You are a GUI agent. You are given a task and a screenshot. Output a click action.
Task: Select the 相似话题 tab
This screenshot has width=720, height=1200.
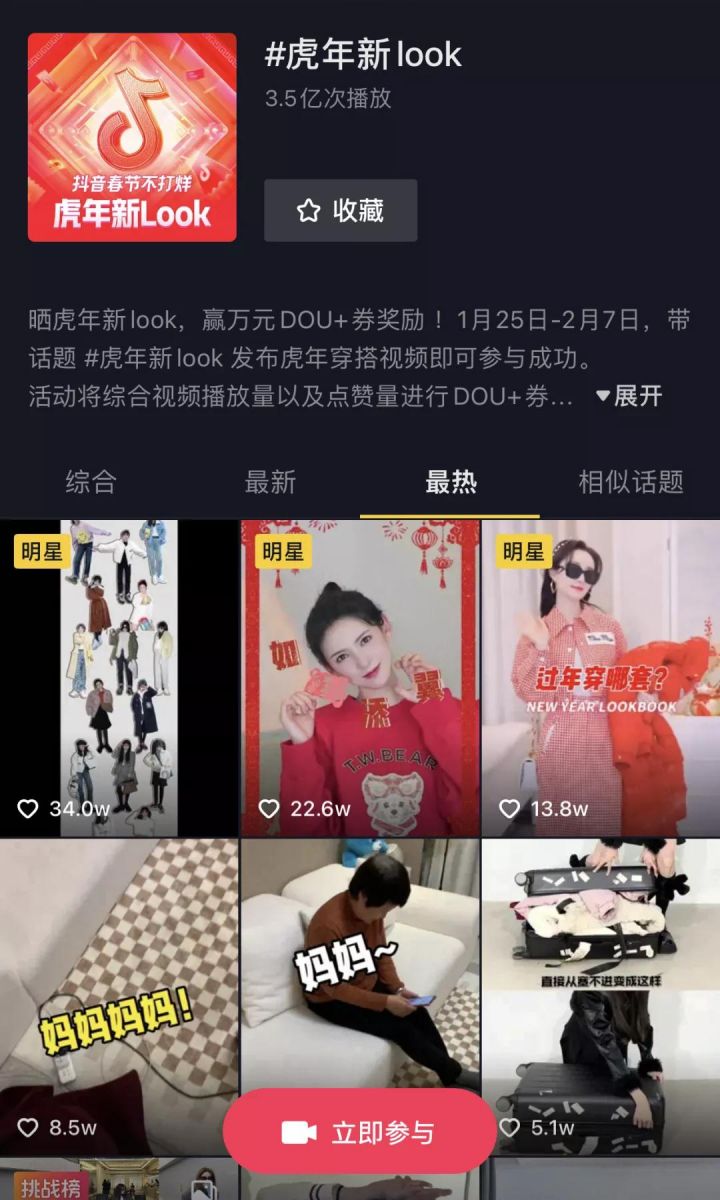[628, 482]
